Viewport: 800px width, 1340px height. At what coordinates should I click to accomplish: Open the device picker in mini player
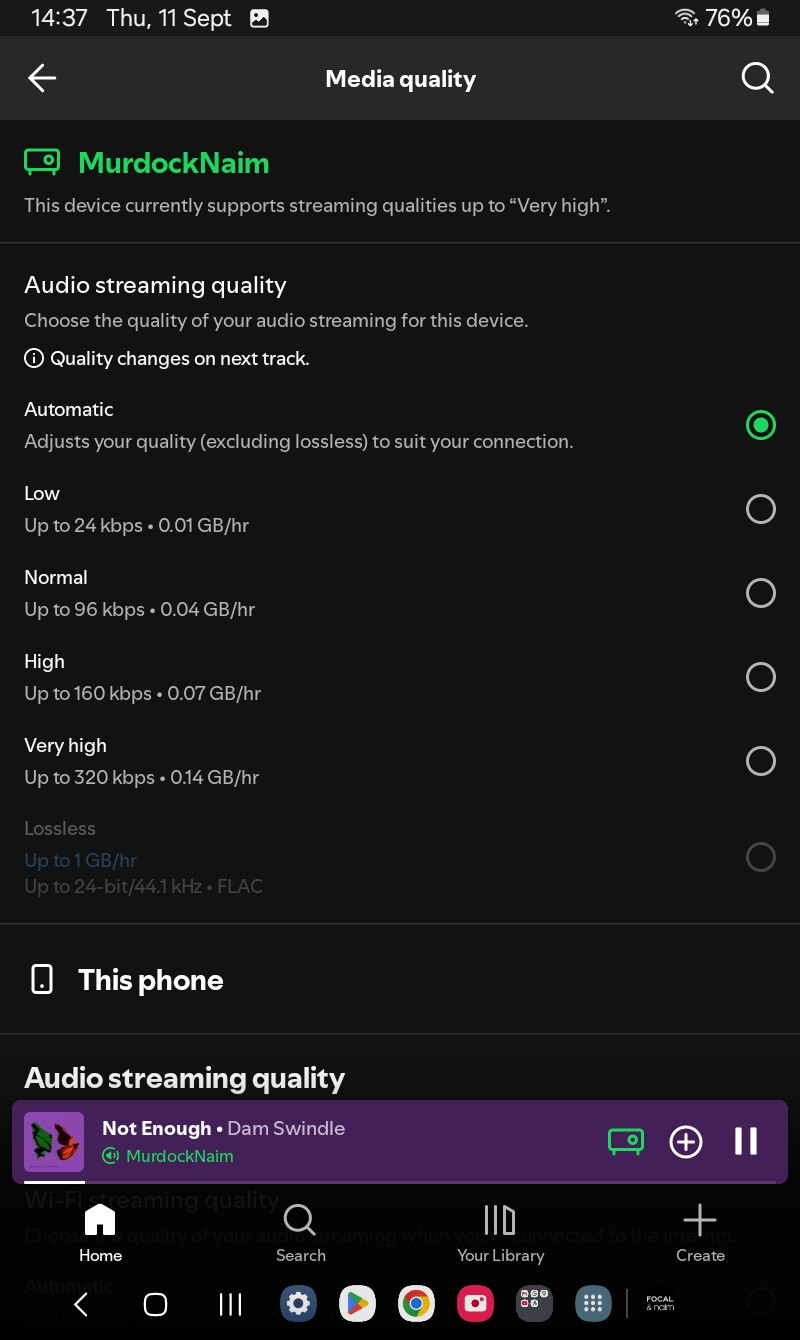click(626, 1141)
